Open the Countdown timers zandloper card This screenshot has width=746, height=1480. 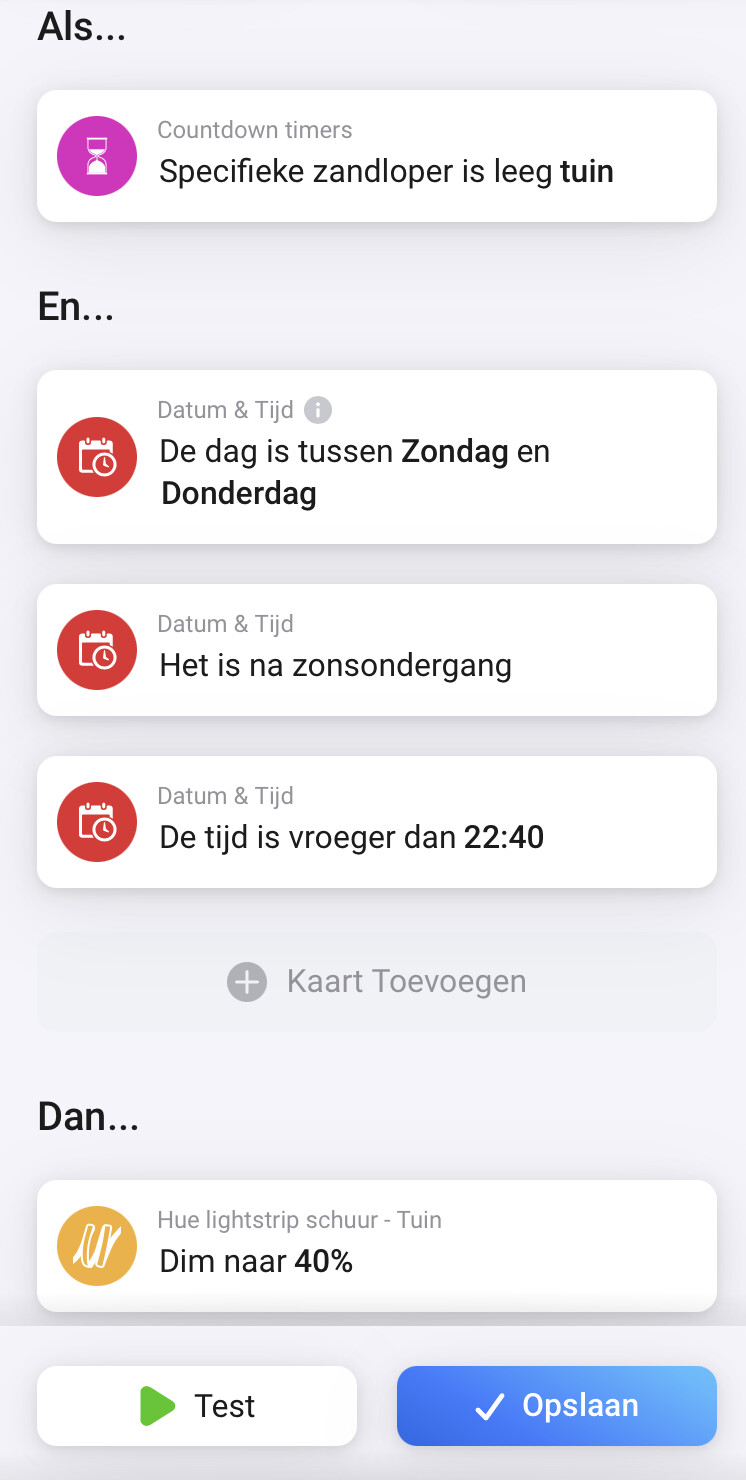point(376,156)
